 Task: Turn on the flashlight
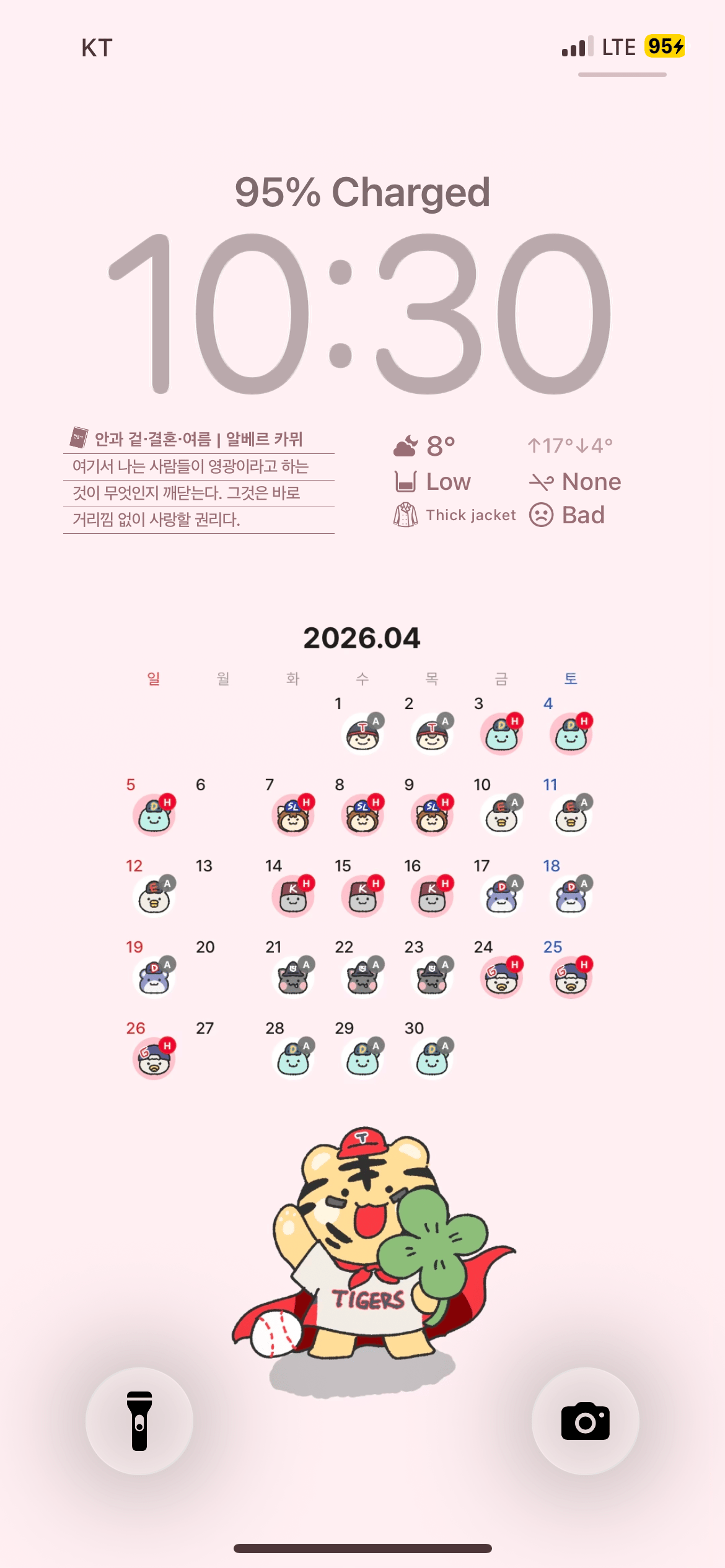[x=139, y=1421]
